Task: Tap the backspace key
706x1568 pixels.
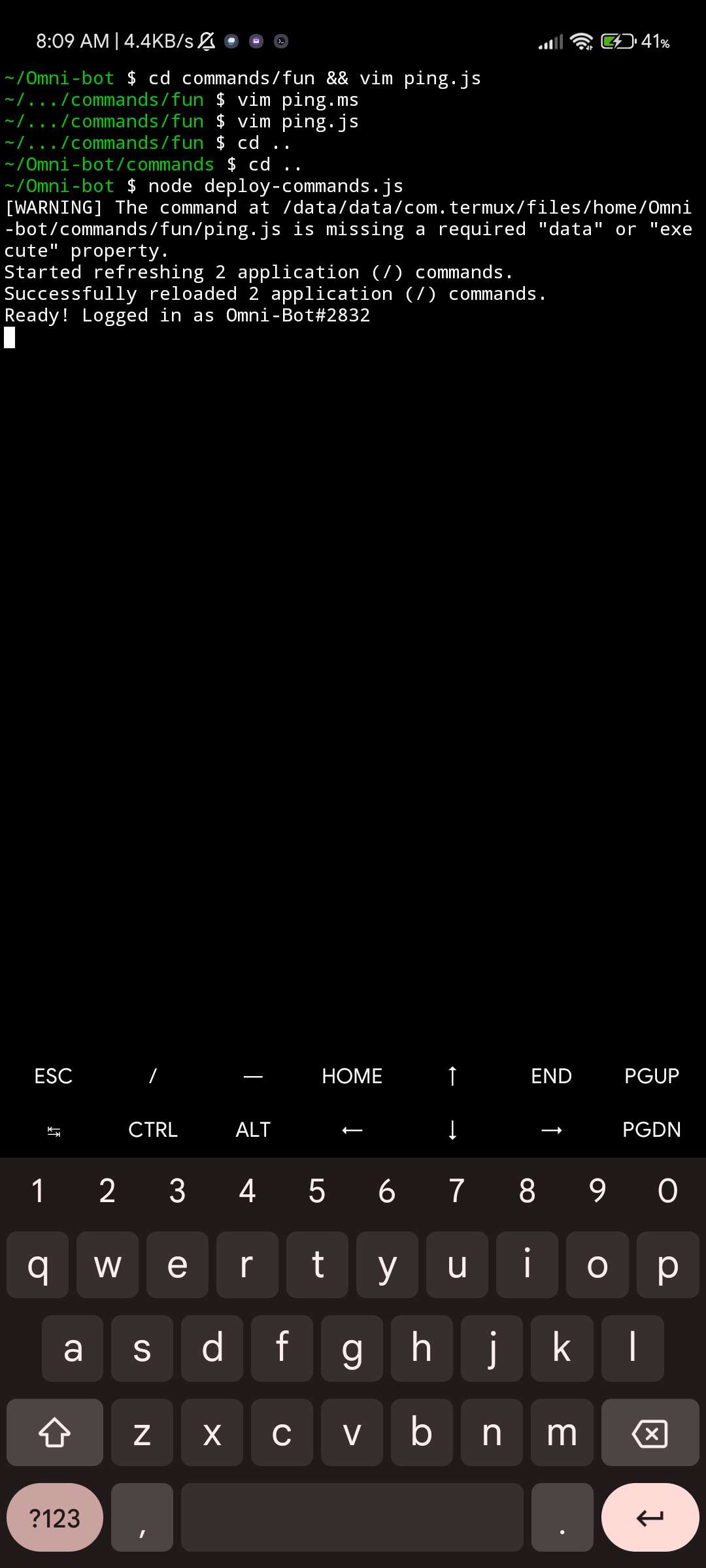Action: (x=650, y=1434)
